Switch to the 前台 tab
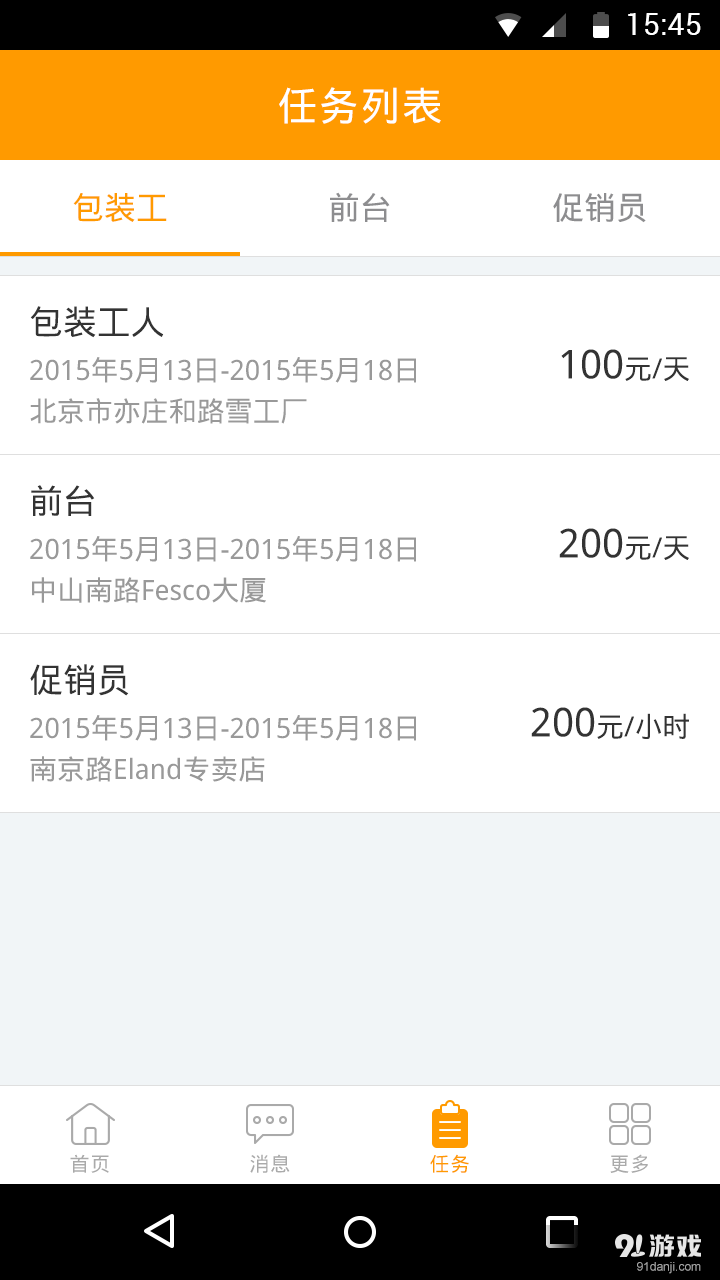 pyautogui.click(x=361, y=209)
